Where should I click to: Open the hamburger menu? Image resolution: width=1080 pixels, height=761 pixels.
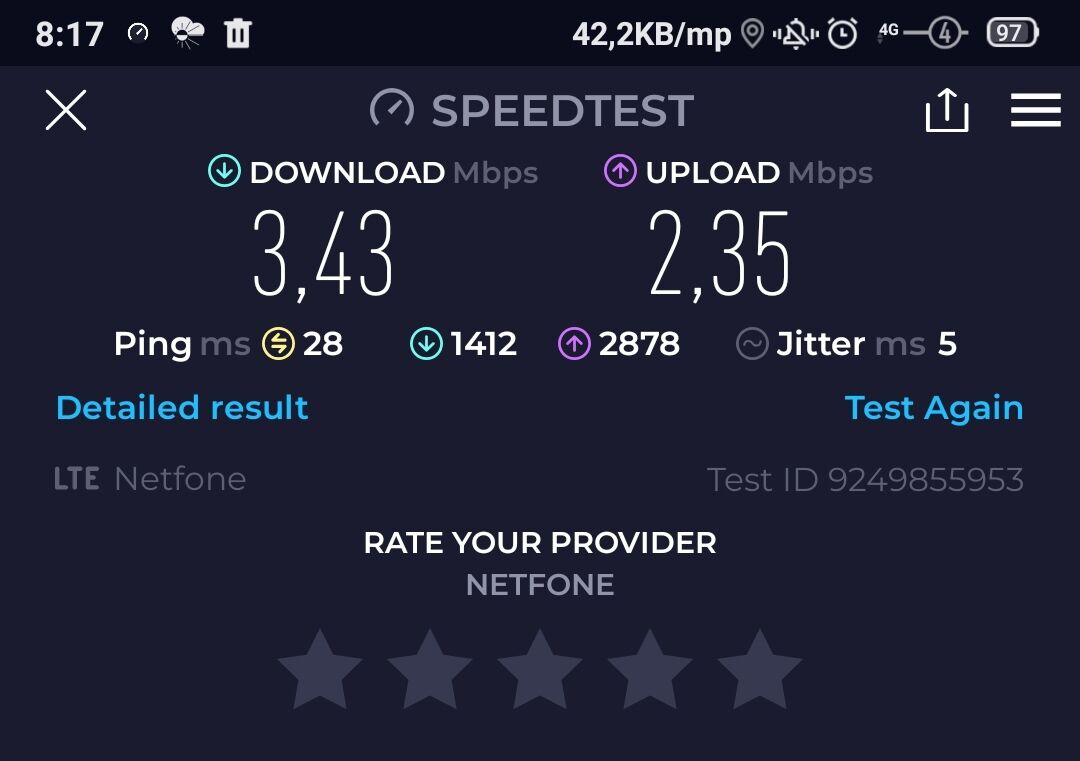point(1035,110)
